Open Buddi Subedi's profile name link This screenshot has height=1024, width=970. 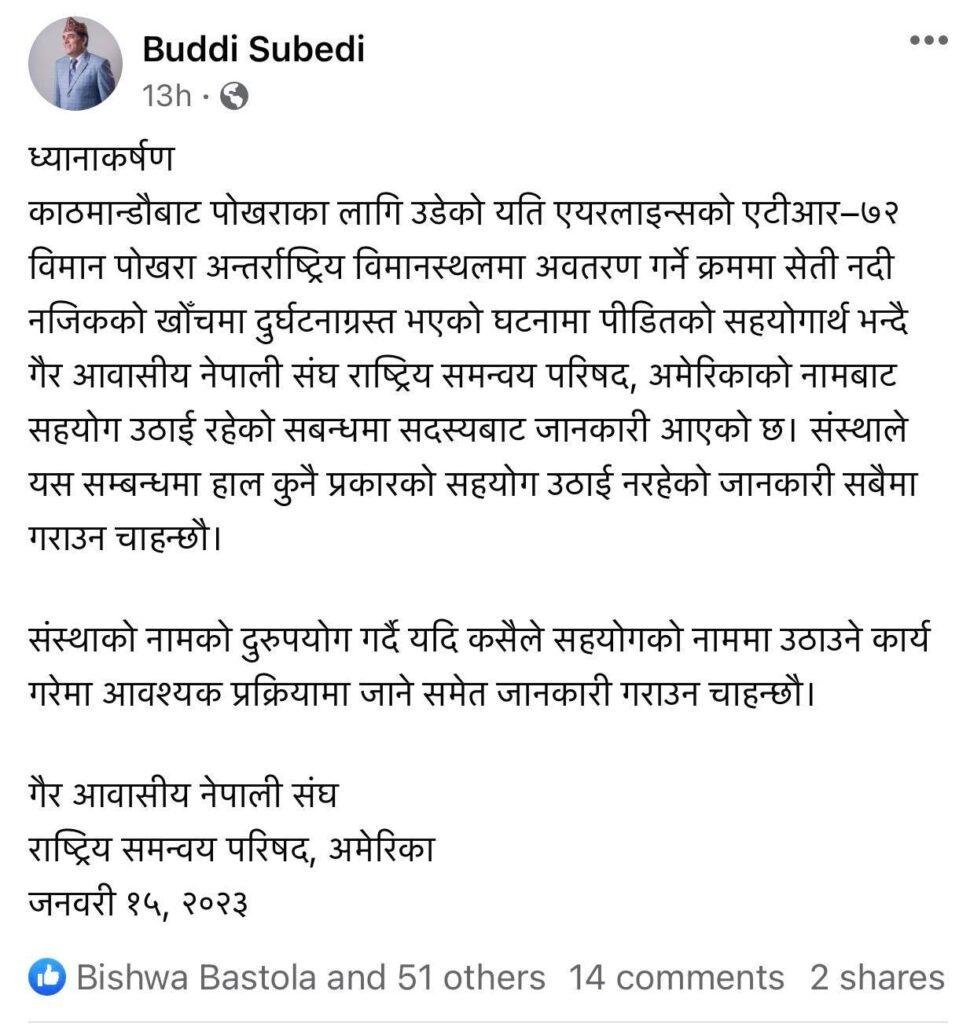click(x=254, y=47)
